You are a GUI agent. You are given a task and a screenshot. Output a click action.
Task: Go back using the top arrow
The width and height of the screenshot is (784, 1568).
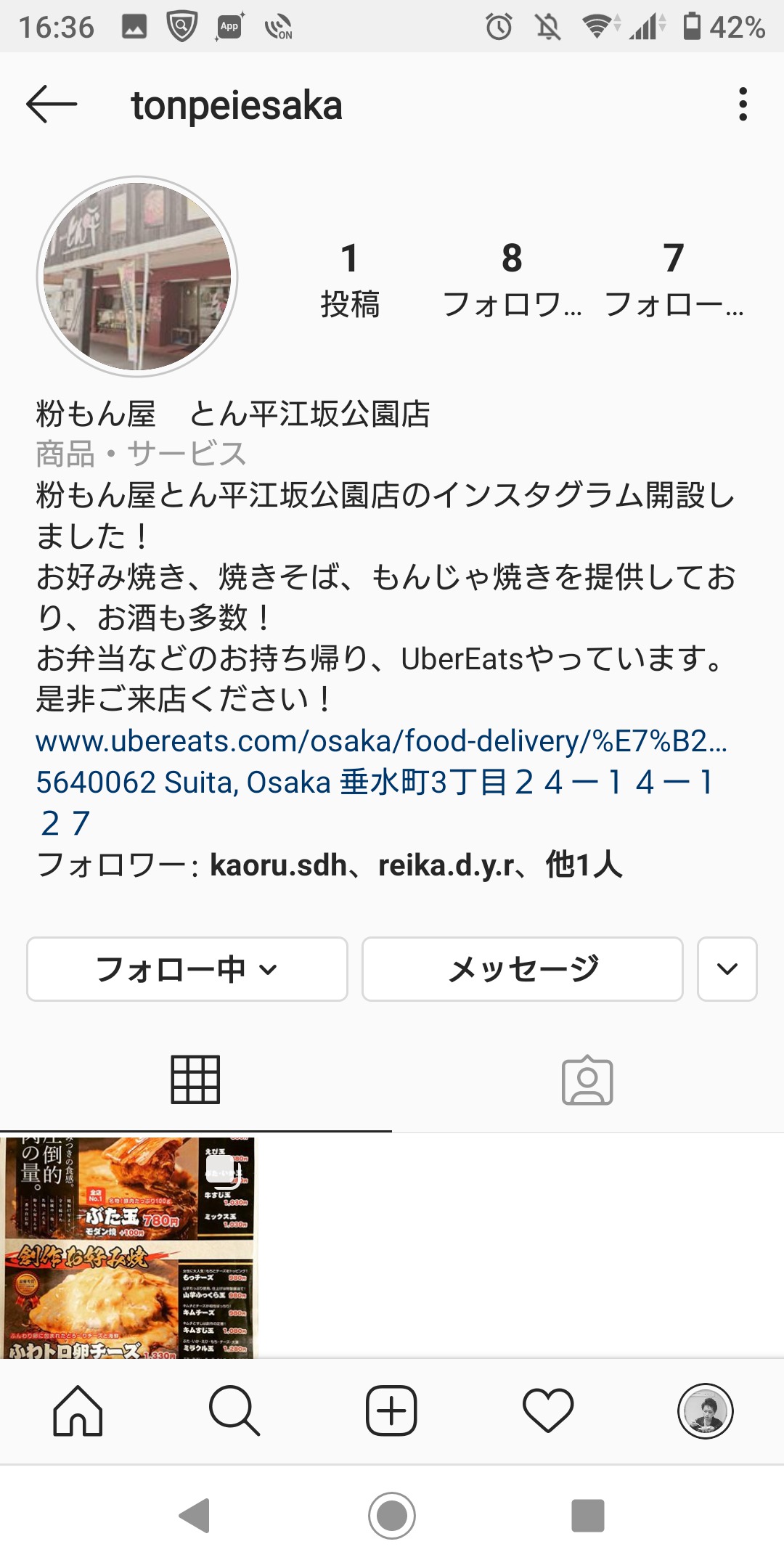(x=52, y=105)
